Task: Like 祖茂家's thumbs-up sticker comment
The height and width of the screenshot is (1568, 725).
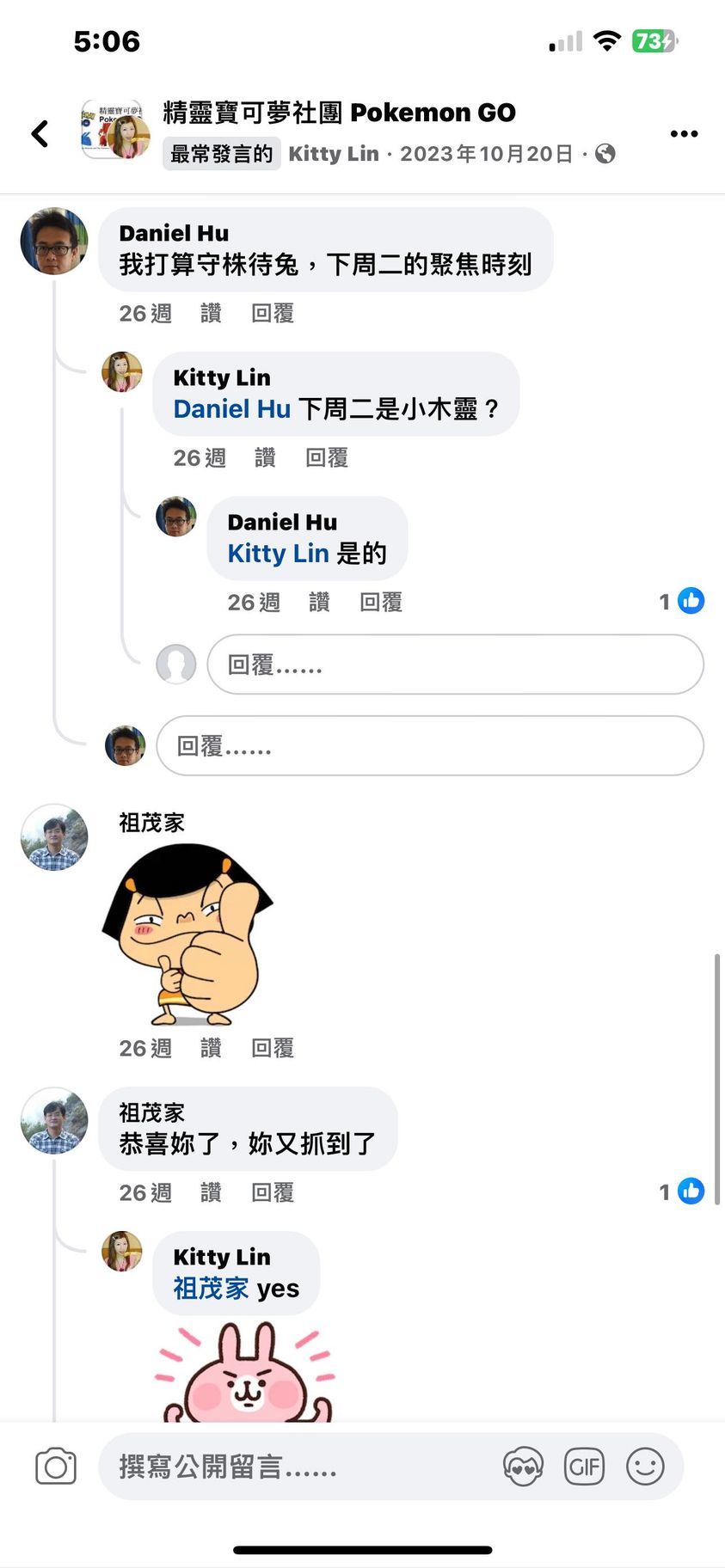Action: (x=211, y=1049)
